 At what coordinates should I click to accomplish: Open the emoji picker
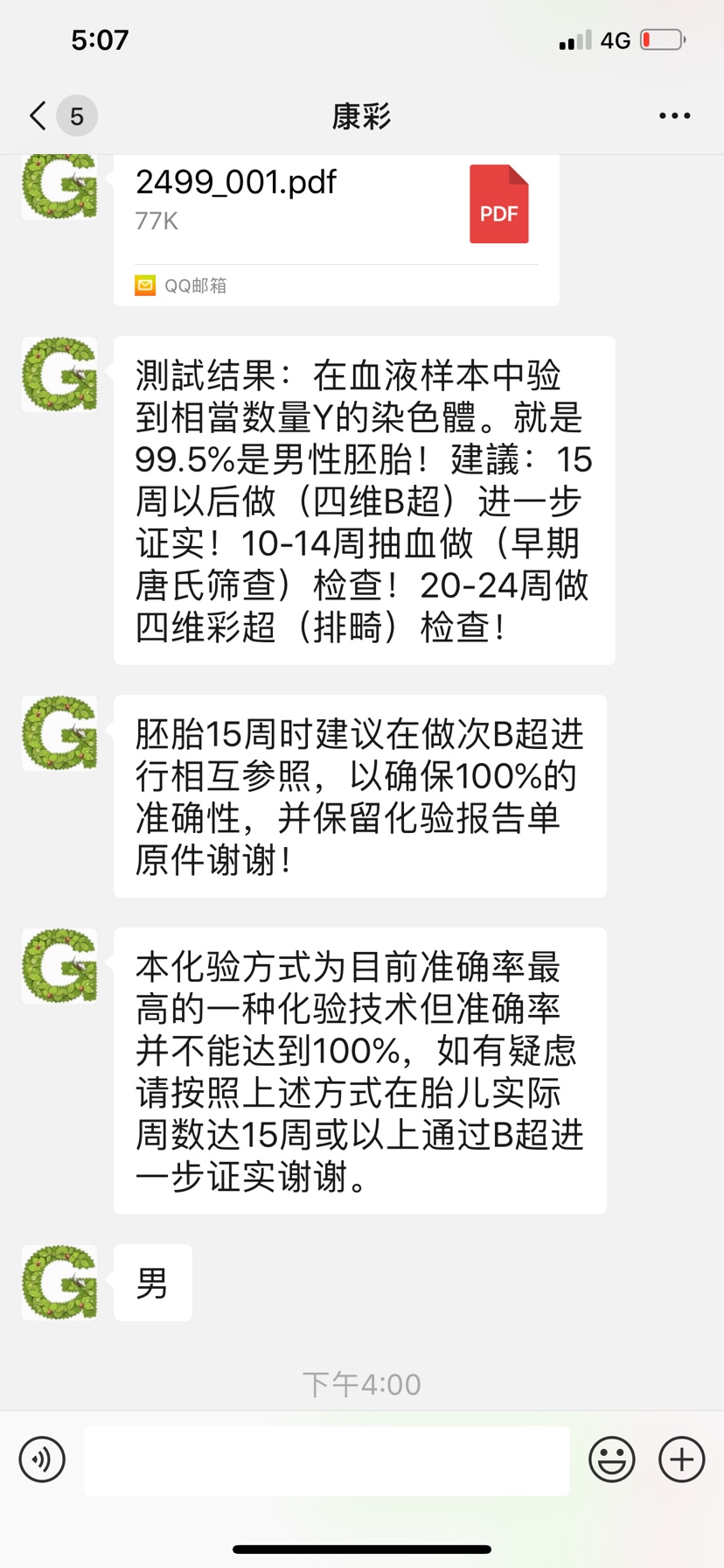[611, 1459]
